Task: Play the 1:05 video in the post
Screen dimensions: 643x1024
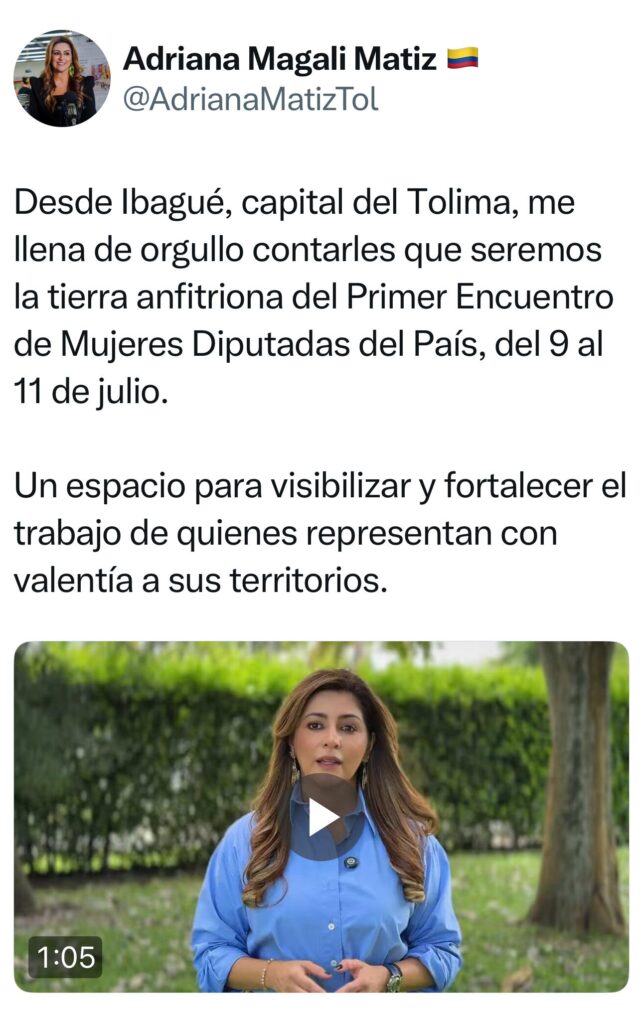Action: (322, 816)
